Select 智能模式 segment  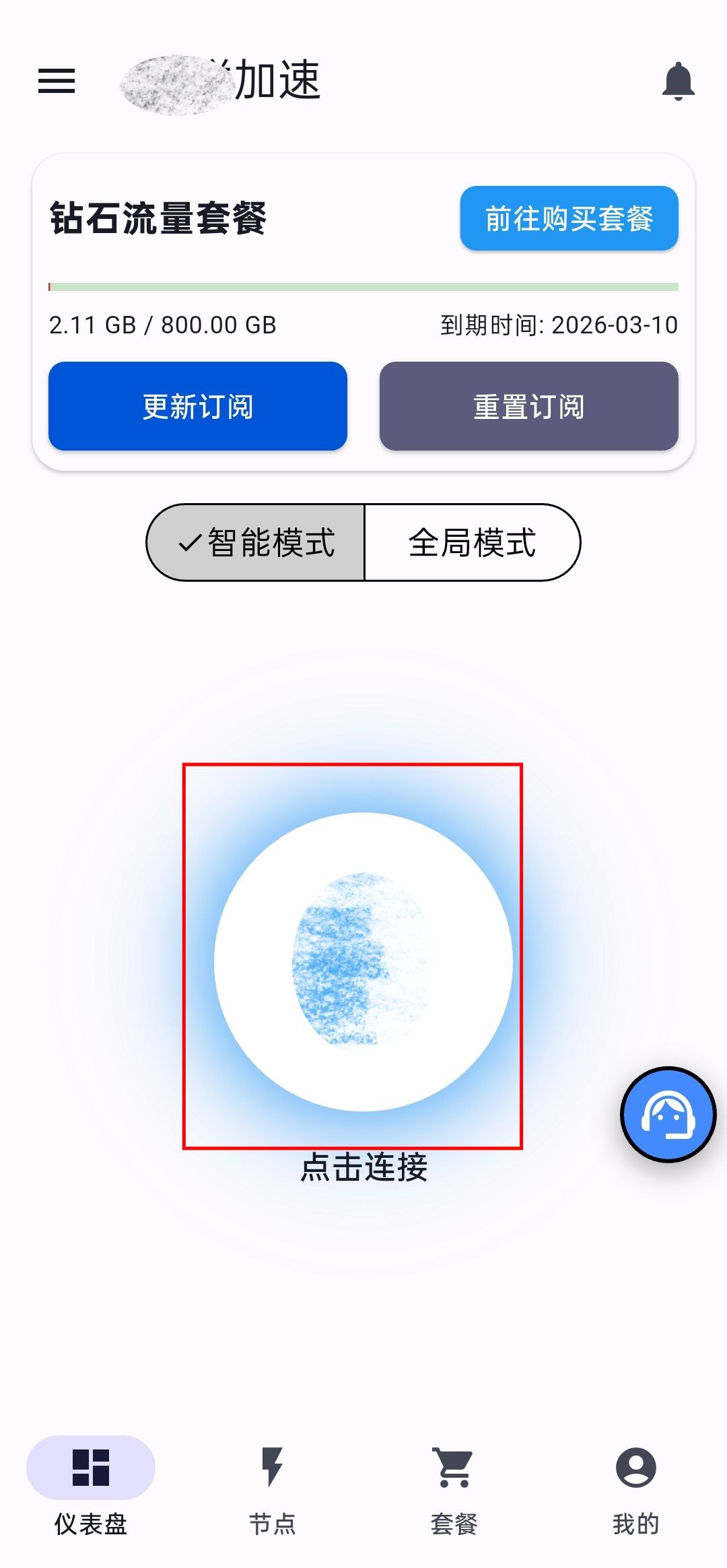pos(256,542)
